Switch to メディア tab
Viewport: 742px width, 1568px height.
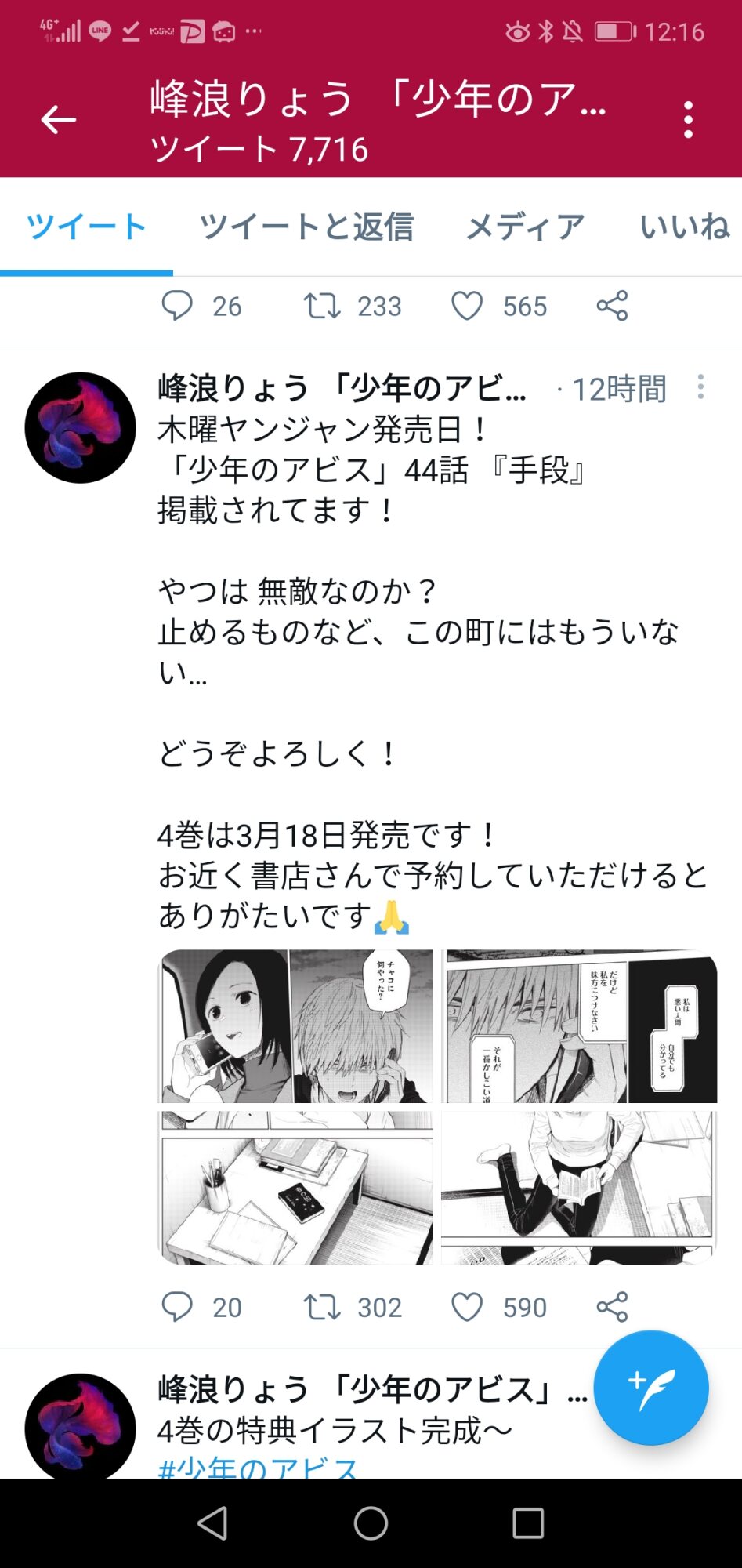pyautogui.click(x=525, y=227)
